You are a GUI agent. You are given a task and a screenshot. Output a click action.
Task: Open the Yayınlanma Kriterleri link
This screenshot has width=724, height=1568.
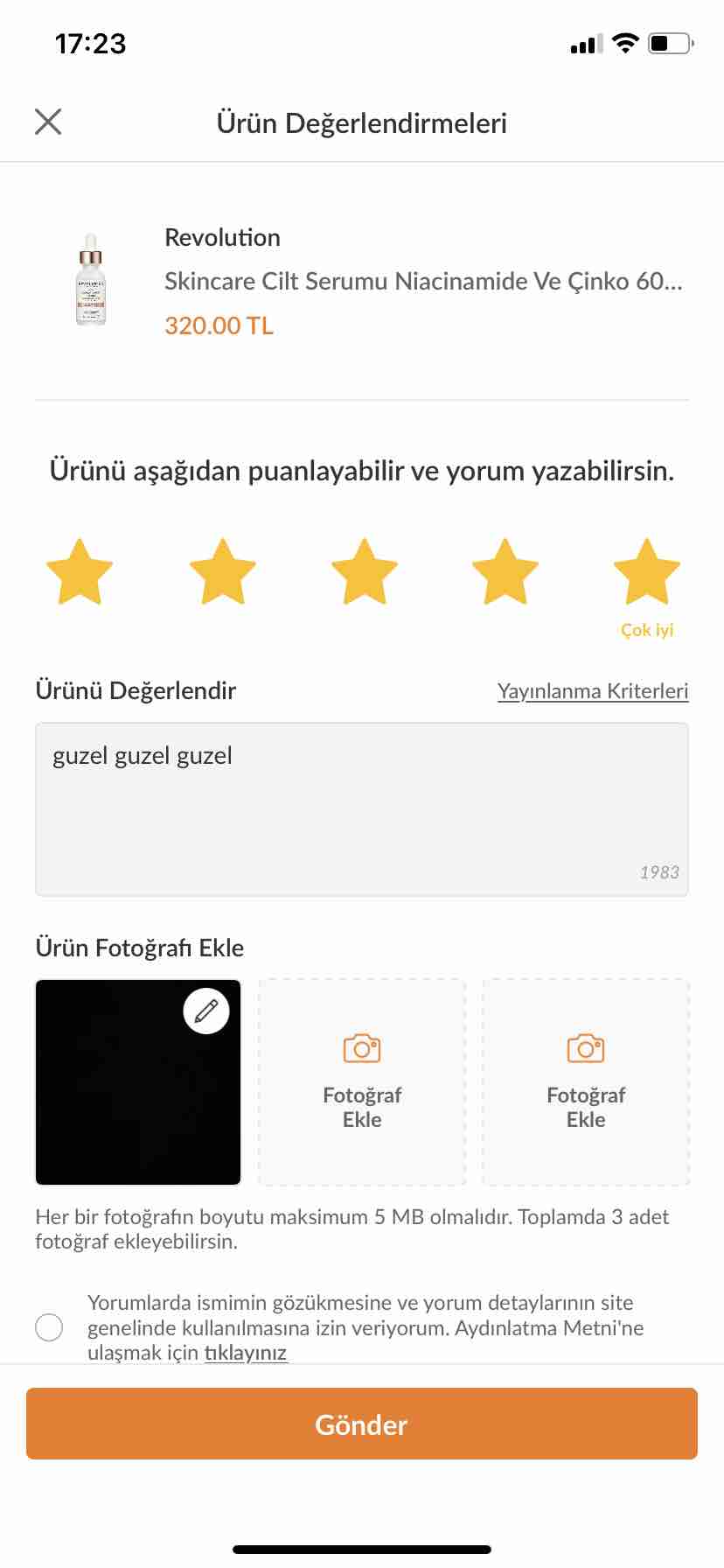(x=593, y=691)
